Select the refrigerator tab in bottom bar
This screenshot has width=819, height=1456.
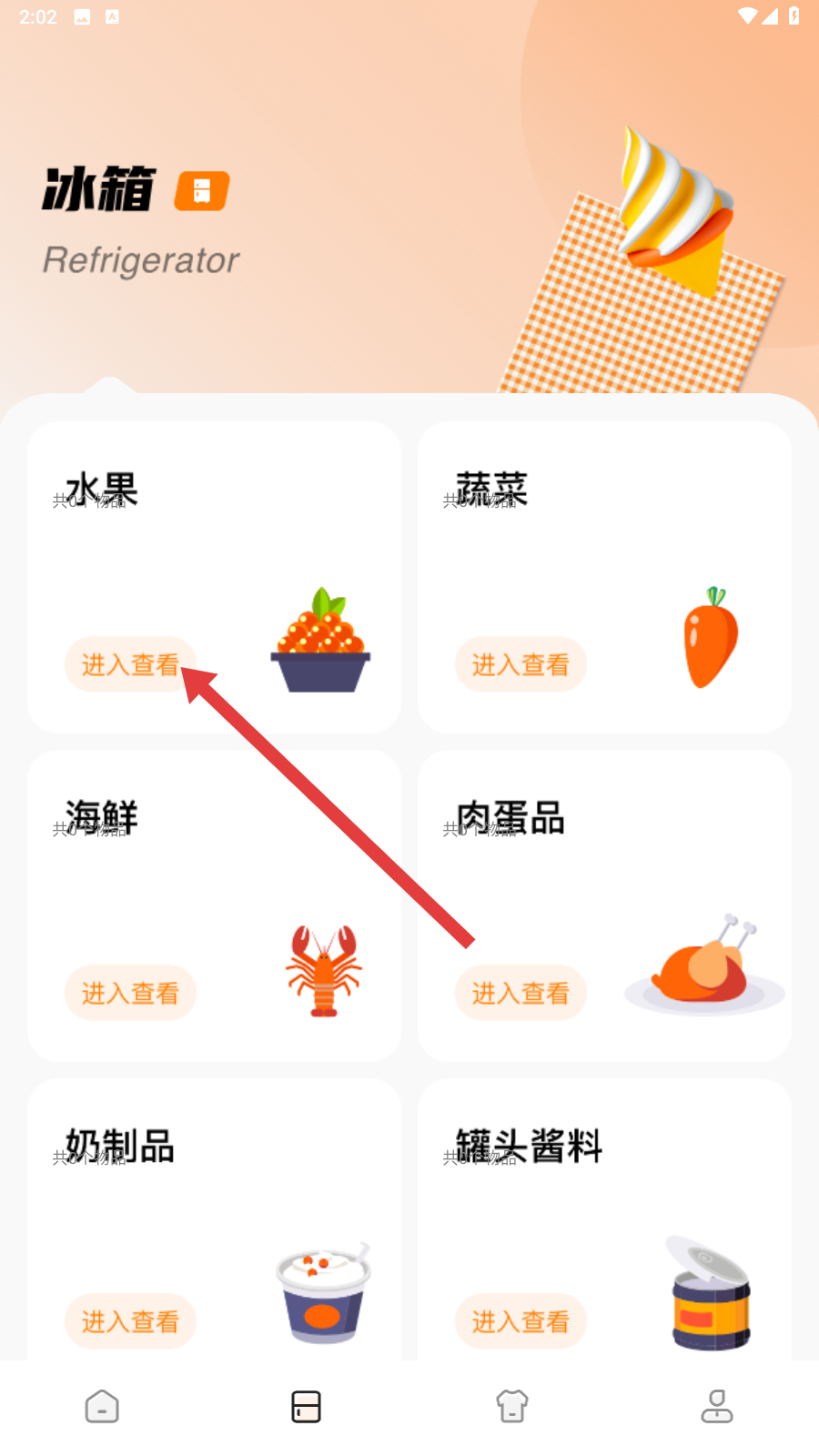[x=306, y=1407]
